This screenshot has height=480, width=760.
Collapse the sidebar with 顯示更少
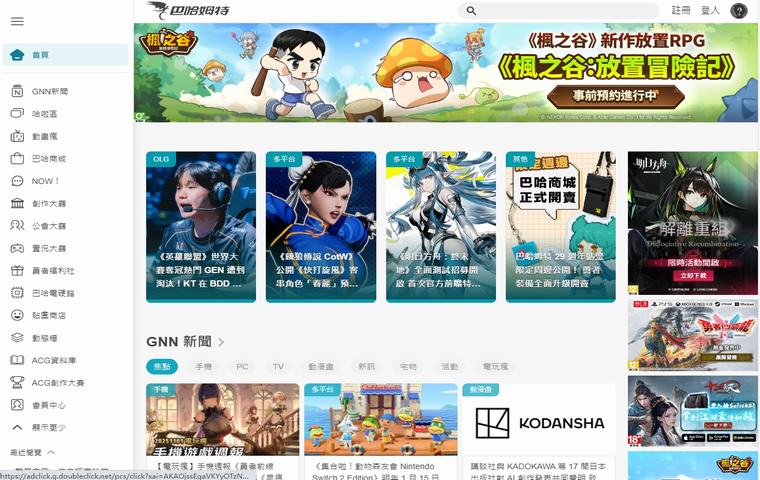click(48, 427)
